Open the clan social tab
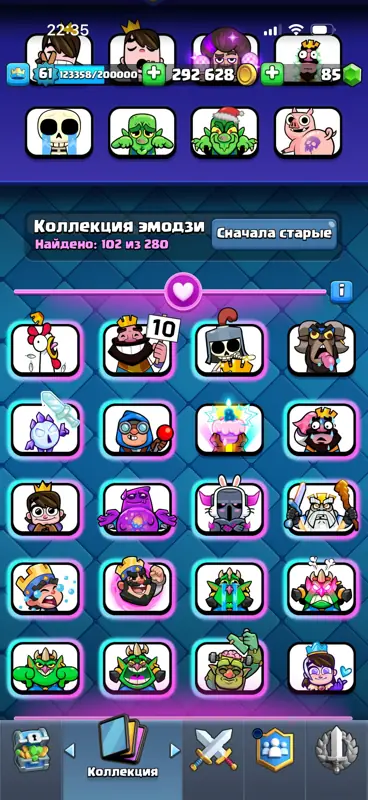 (x=275, y=750)
